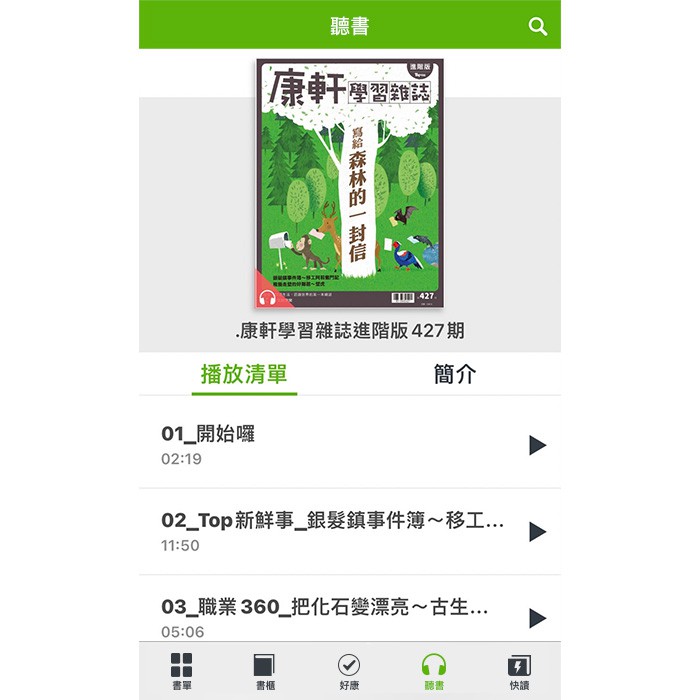Select the 聽書 audiobook tab
Screen dimensions: 700x700
433,671
